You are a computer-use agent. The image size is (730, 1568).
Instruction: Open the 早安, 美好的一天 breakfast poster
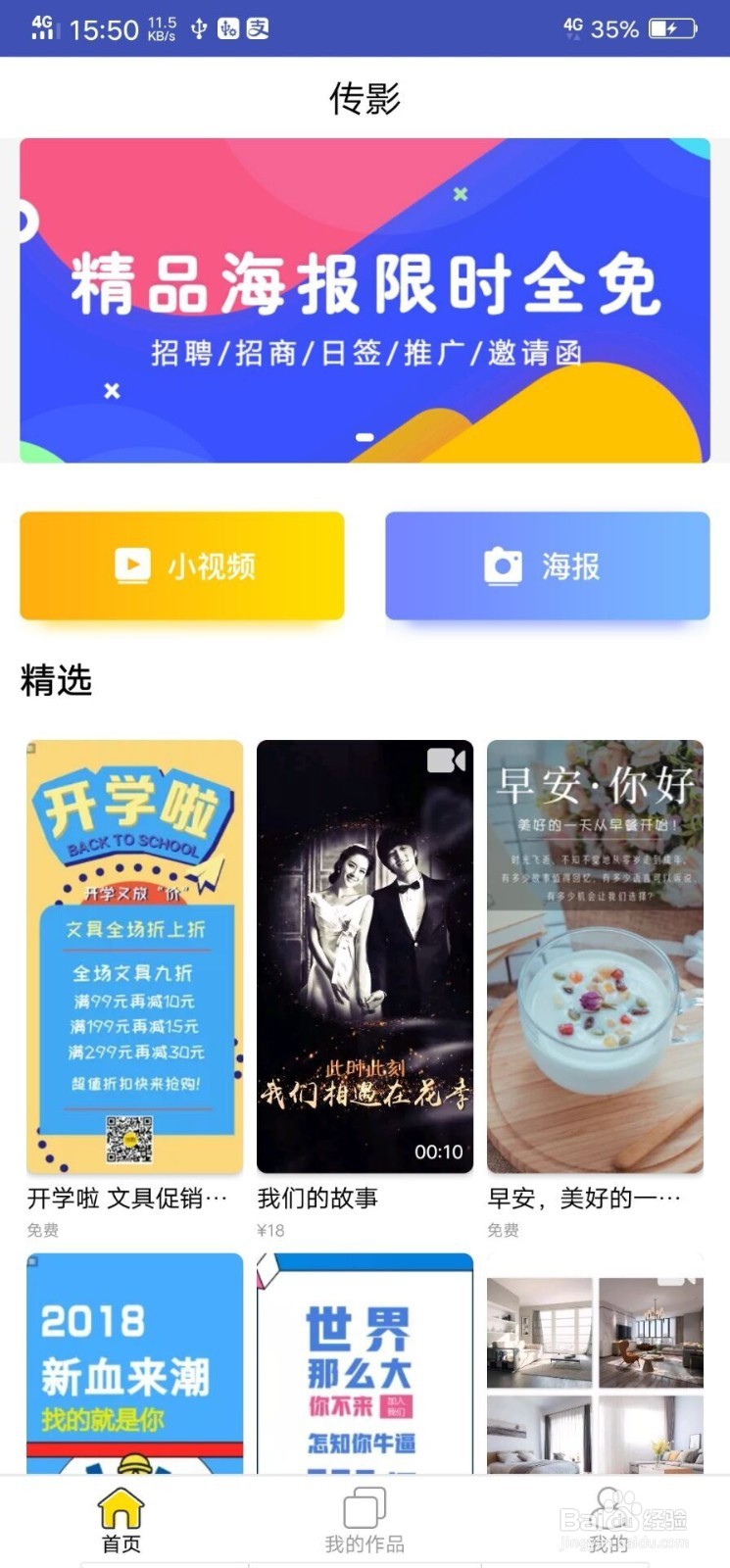(x=595, y=955)
